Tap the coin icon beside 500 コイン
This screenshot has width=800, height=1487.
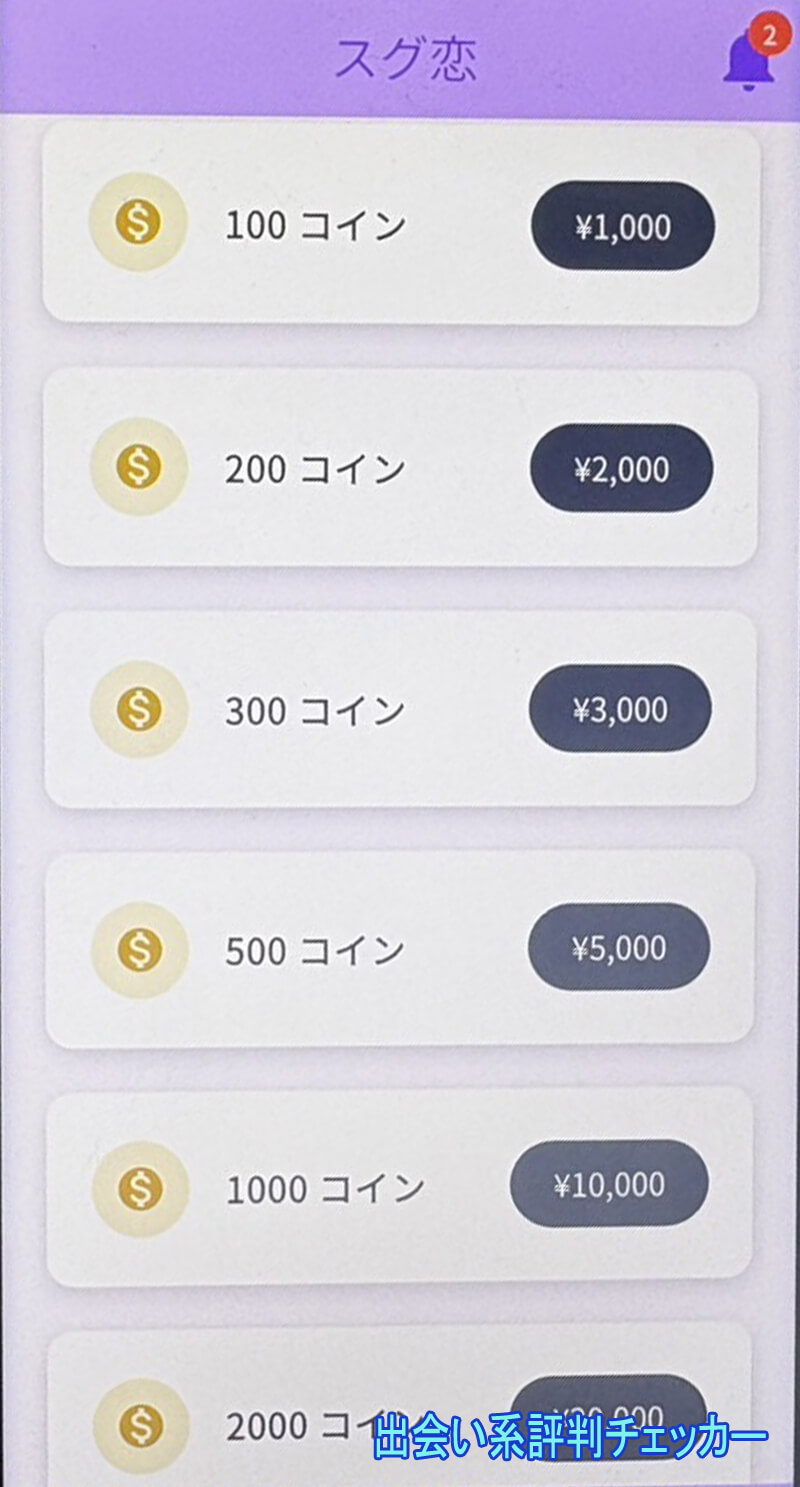(x=140, y=948)
